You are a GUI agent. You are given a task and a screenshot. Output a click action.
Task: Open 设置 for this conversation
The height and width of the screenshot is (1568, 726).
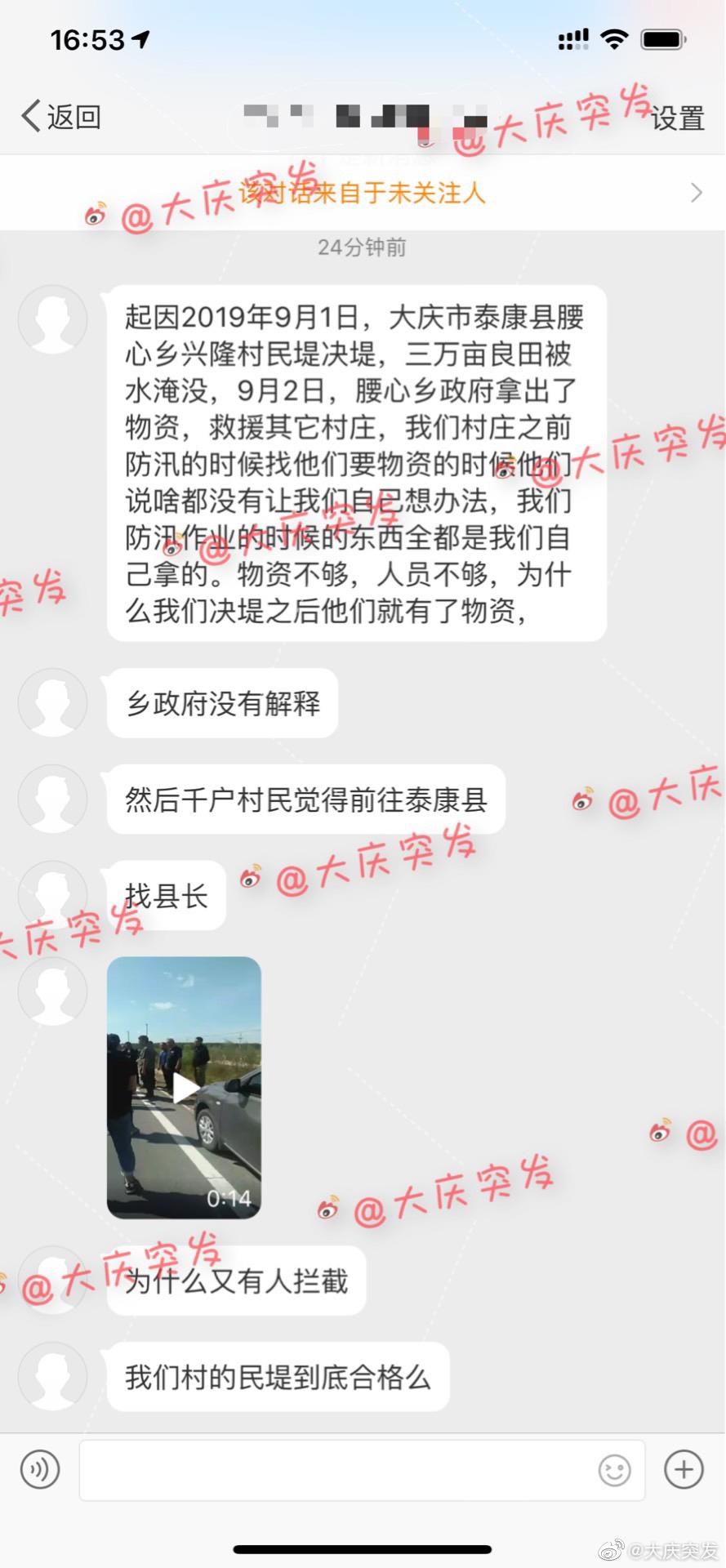click(x=677, y=118)
